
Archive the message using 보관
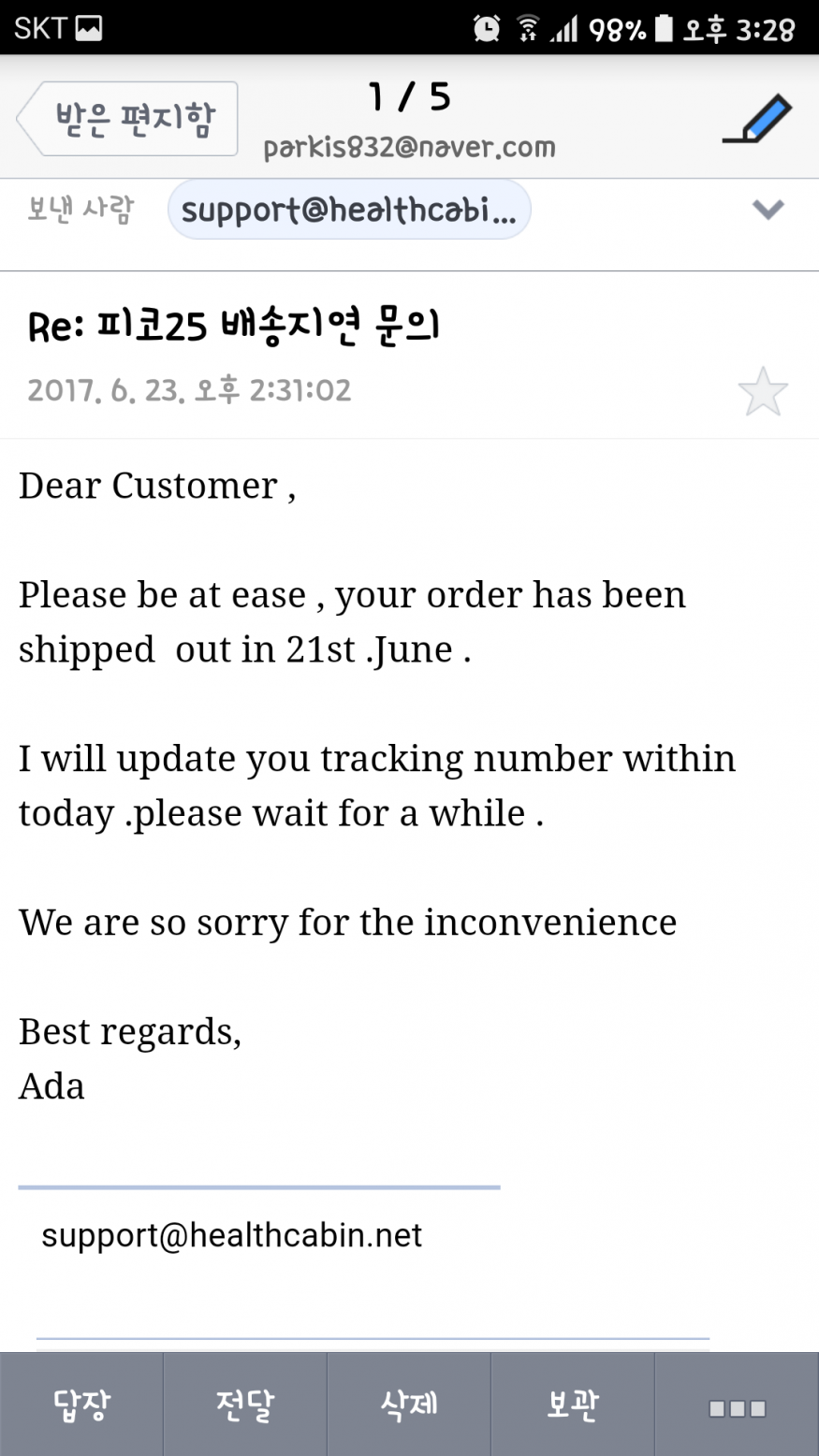coord(572,1404)
